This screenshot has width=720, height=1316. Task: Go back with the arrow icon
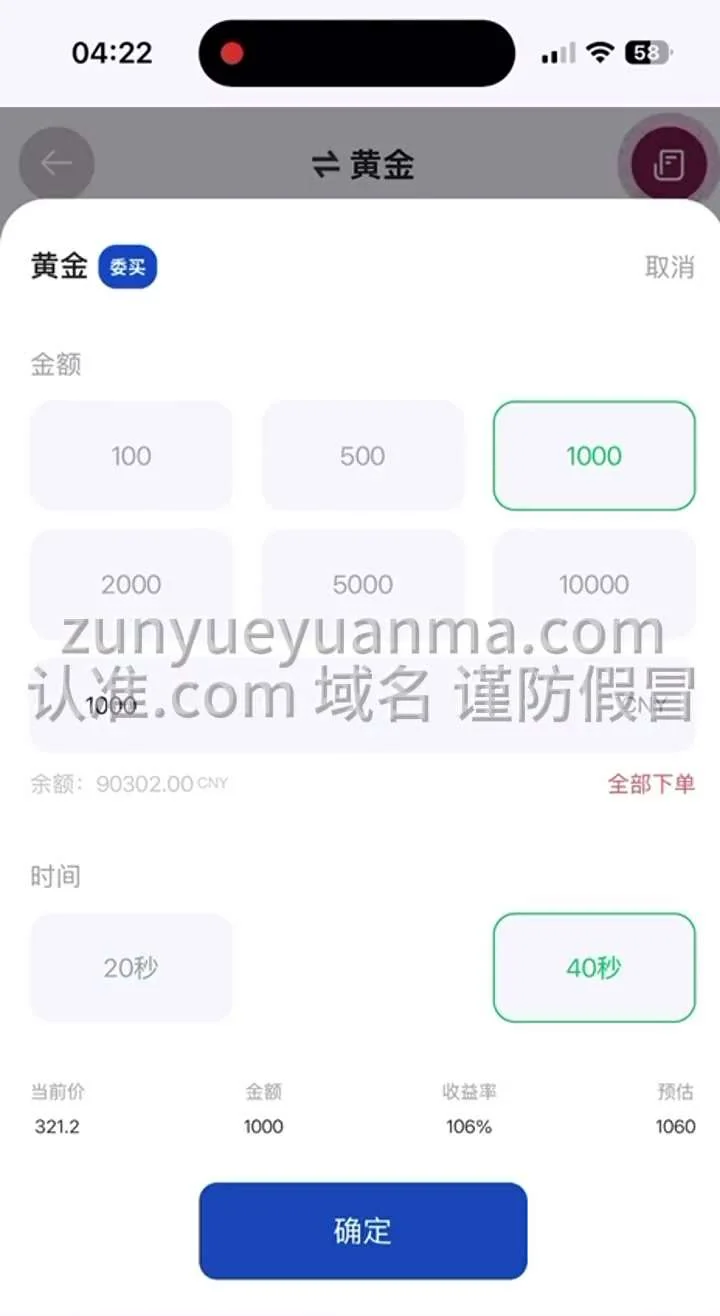pyautogui.click(x=57, y=163)
